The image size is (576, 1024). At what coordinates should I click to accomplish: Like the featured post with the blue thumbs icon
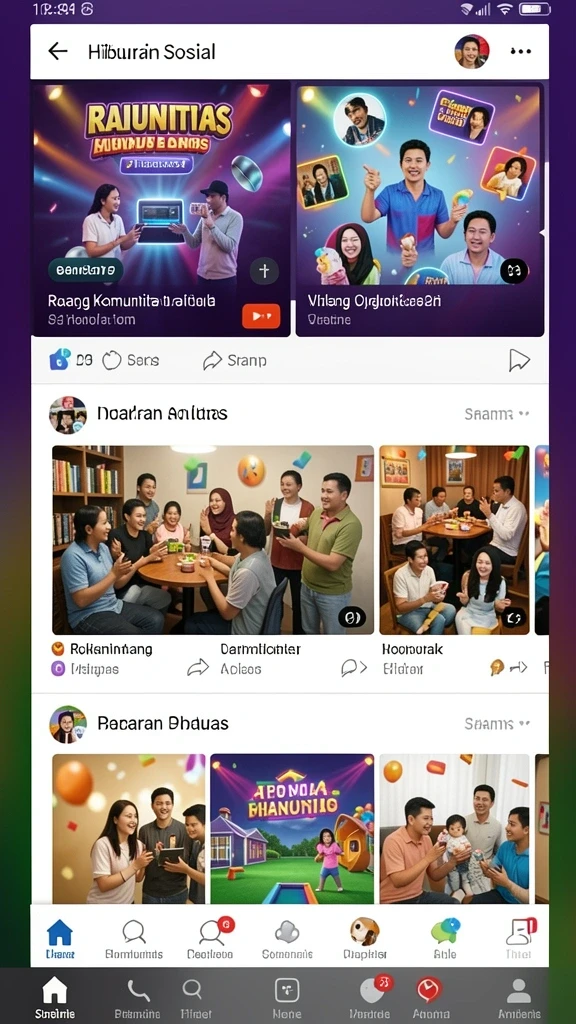click(59, 359)
